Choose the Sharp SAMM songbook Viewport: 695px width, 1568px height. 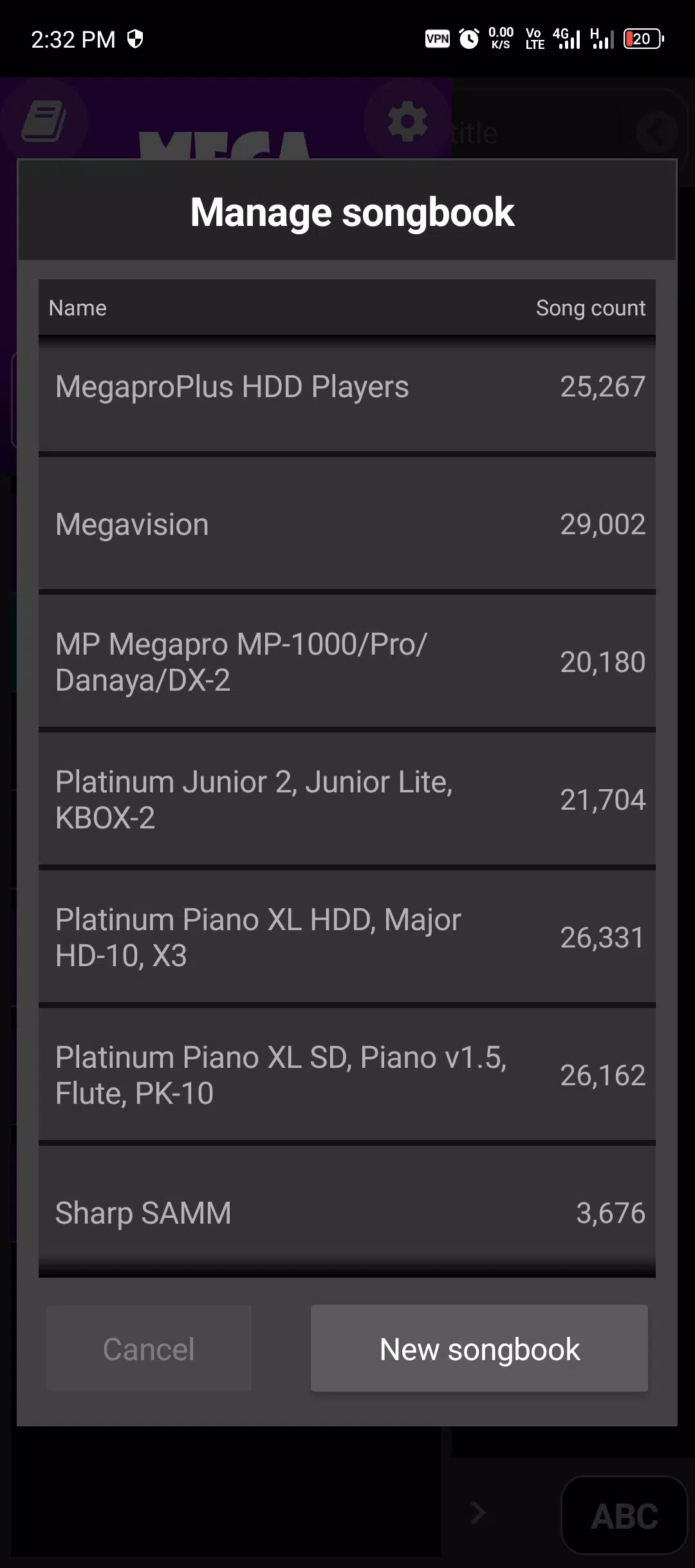point(347,1213)
